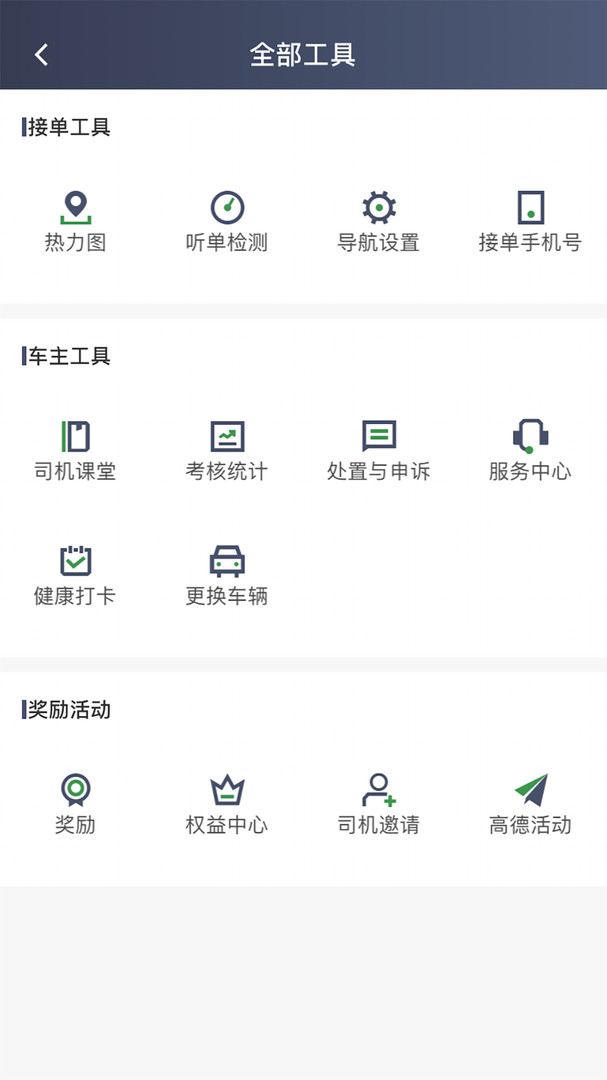This screenshot has width=607, height=1080.
Task: Open 高德活动 activities
Action: point(530,804)
